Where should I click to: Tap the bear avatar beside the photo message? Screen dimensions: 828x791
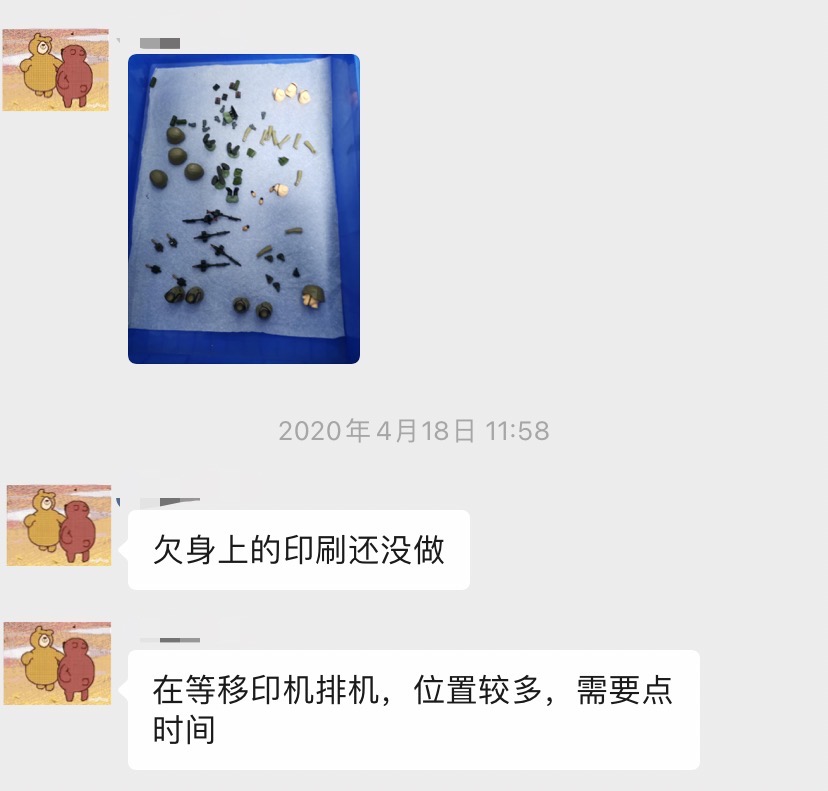point(56,69)
